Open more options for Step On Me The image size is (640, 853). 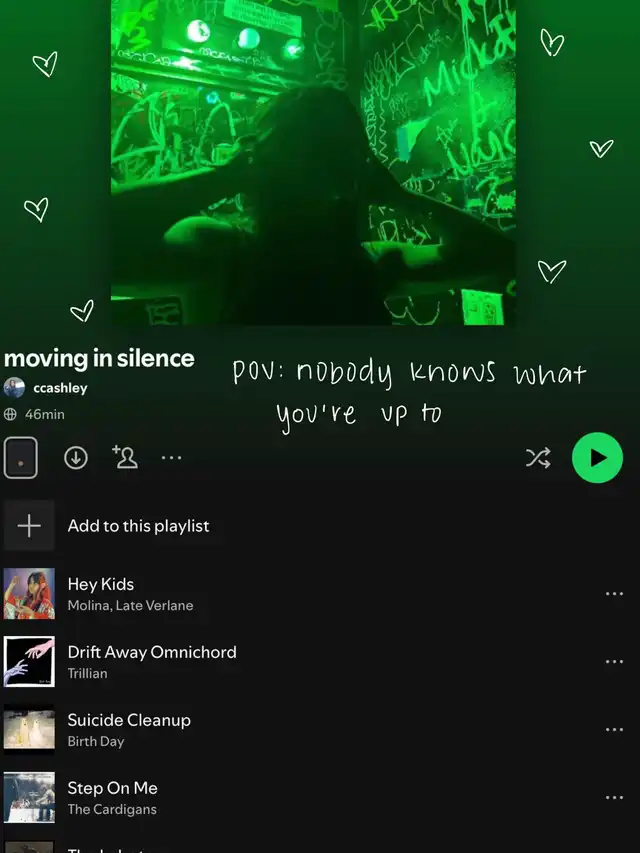tap(614, 798)
